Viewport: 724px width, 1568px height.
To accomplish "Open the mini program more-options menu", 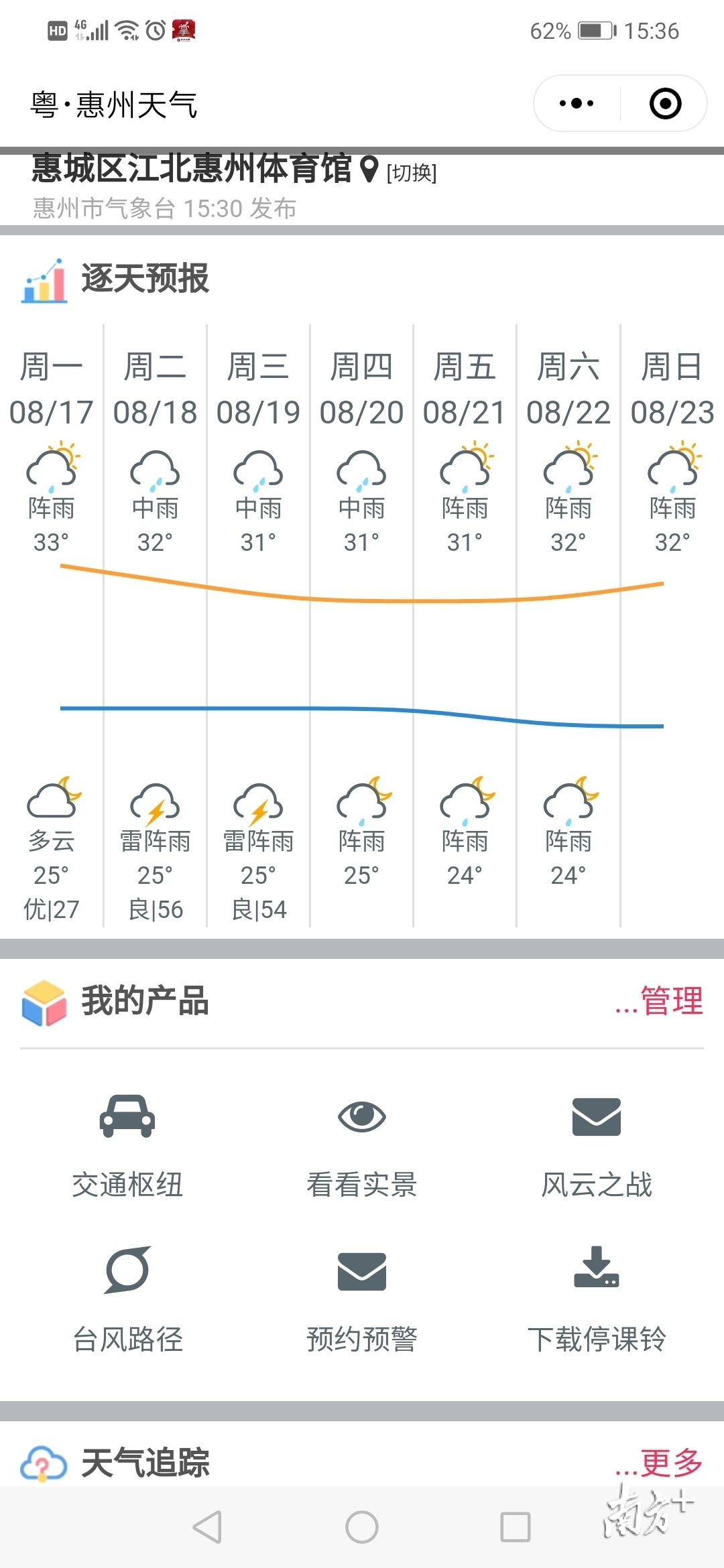I will pyautogui.click(x=577, y=103).
